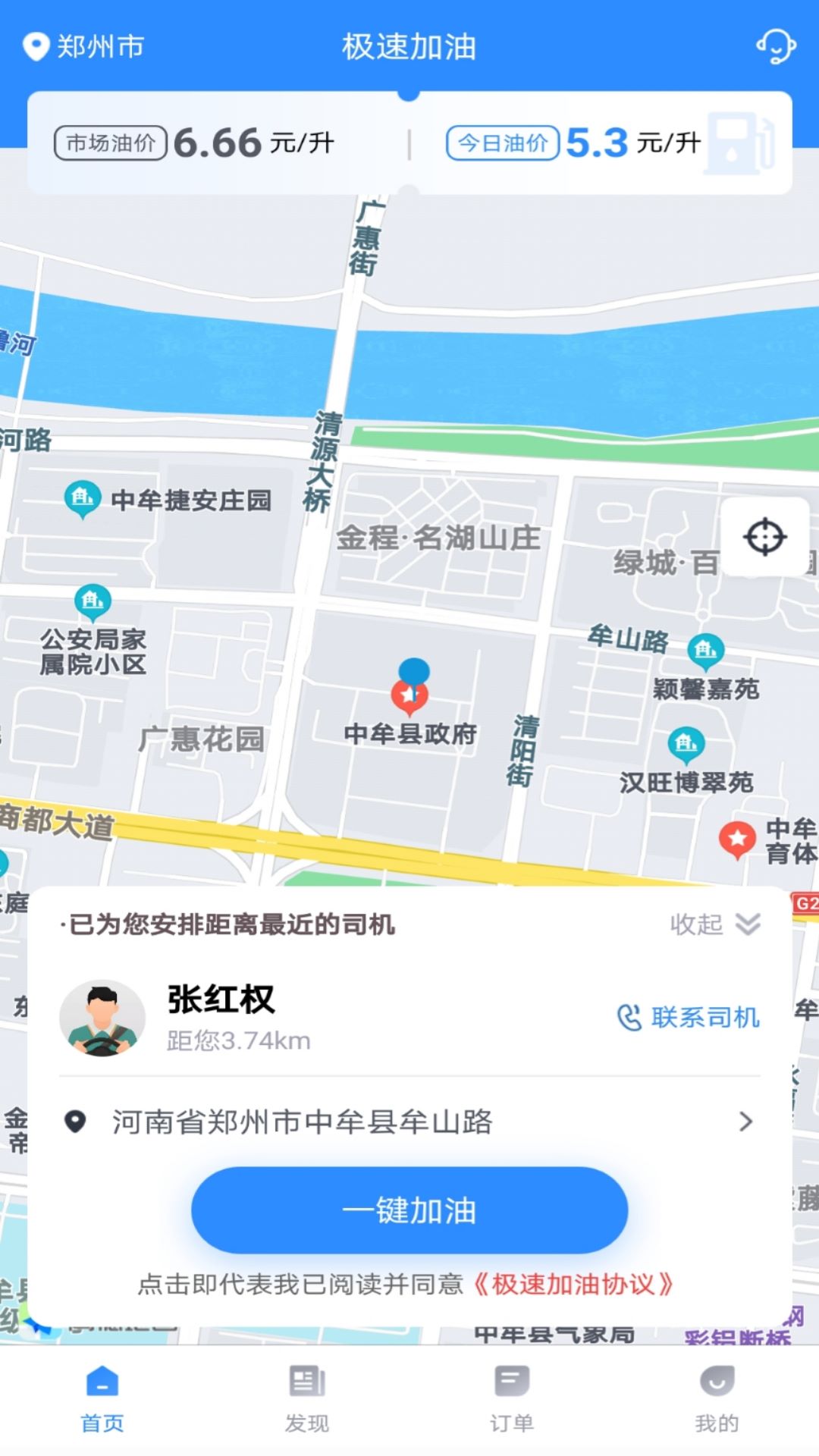Open the customer service headset icon

point(776,47)
